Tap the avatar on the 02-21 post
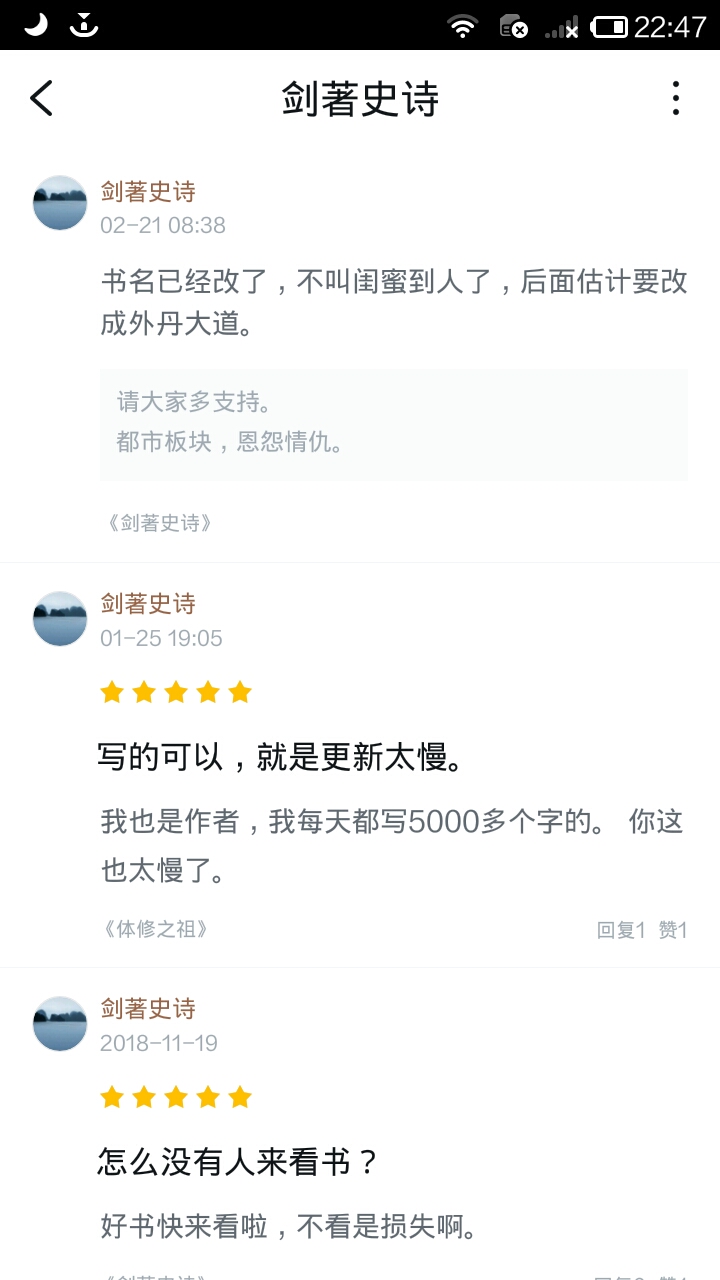 60,203
